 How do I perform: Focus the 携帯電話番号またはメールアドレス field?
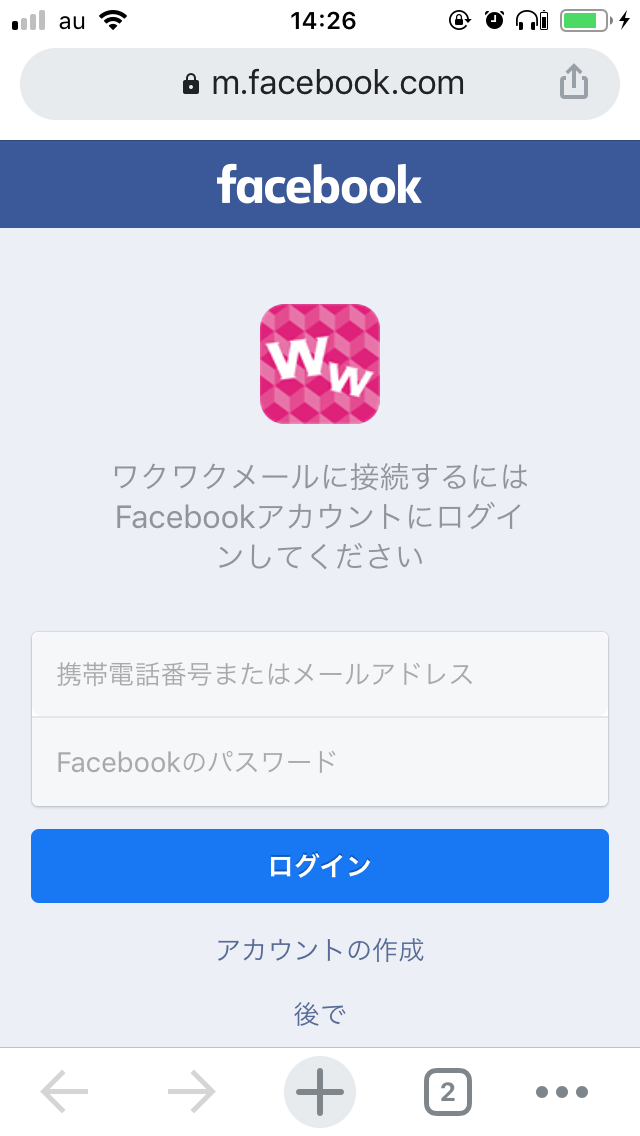[x=320, y=674]
